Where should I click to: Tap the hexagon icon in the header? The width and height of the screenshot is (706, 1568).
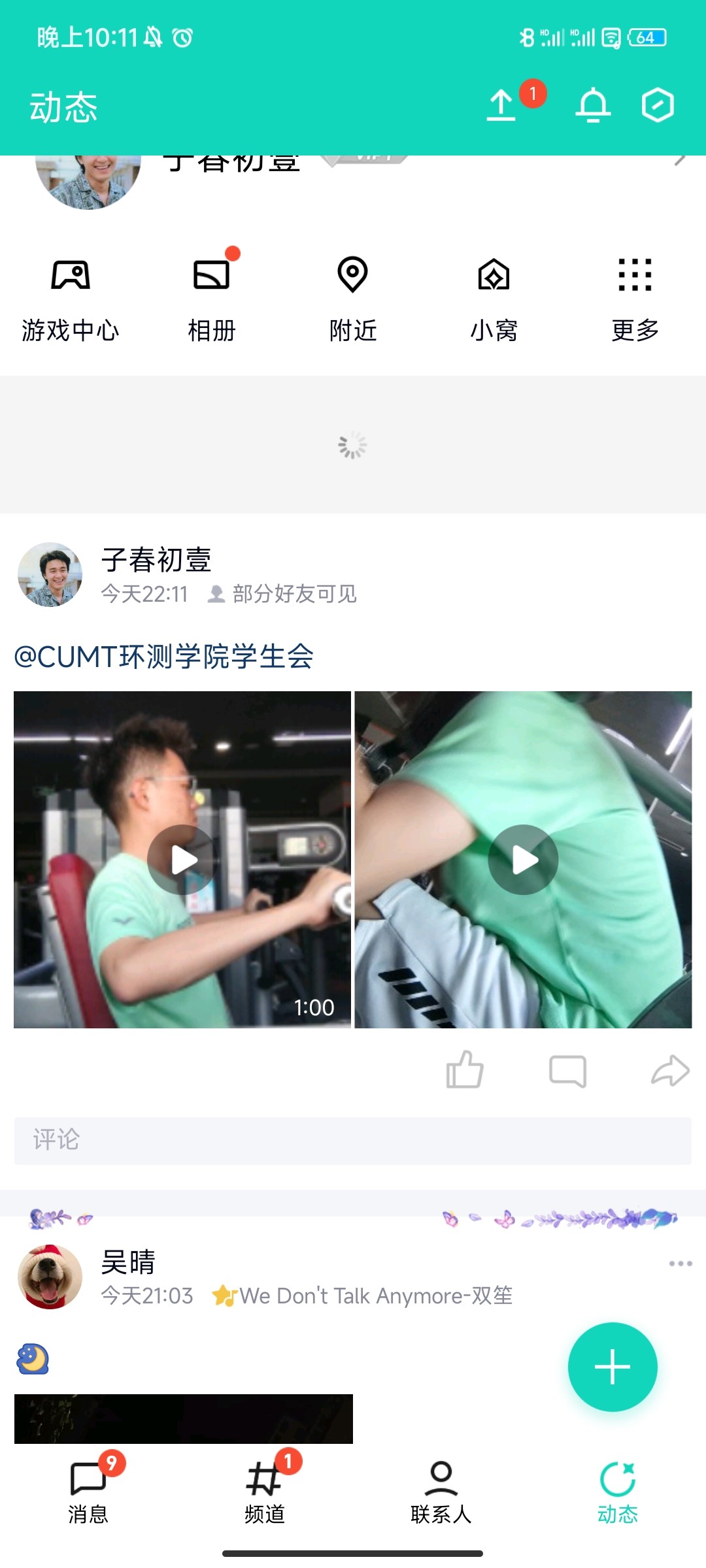point(658,105)
